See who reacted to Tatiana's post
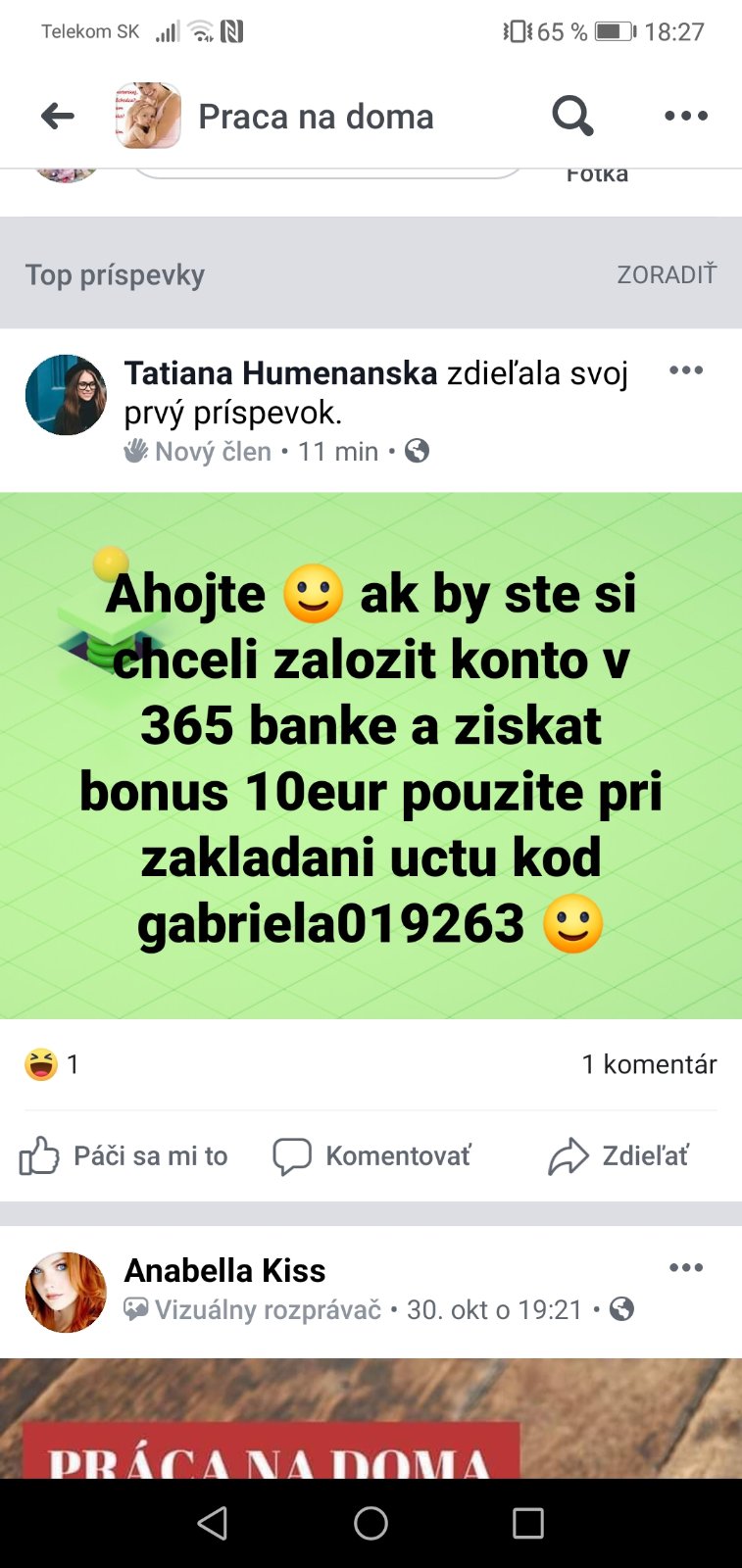This screenshot has width=742, height=1568. (x=52, y=1064)
